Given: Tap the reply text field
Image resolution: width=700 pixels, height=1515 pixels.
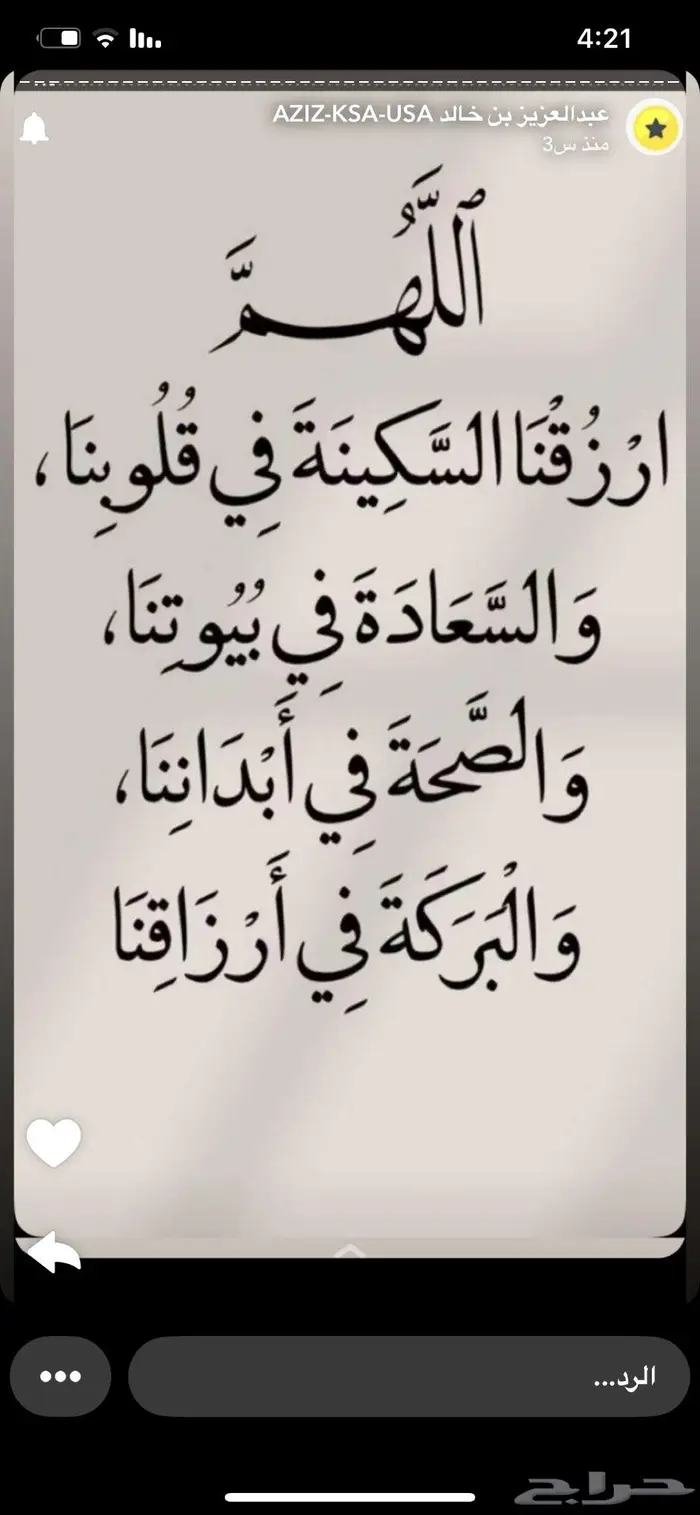Looking at the screenshot, I should point(409,1376).
